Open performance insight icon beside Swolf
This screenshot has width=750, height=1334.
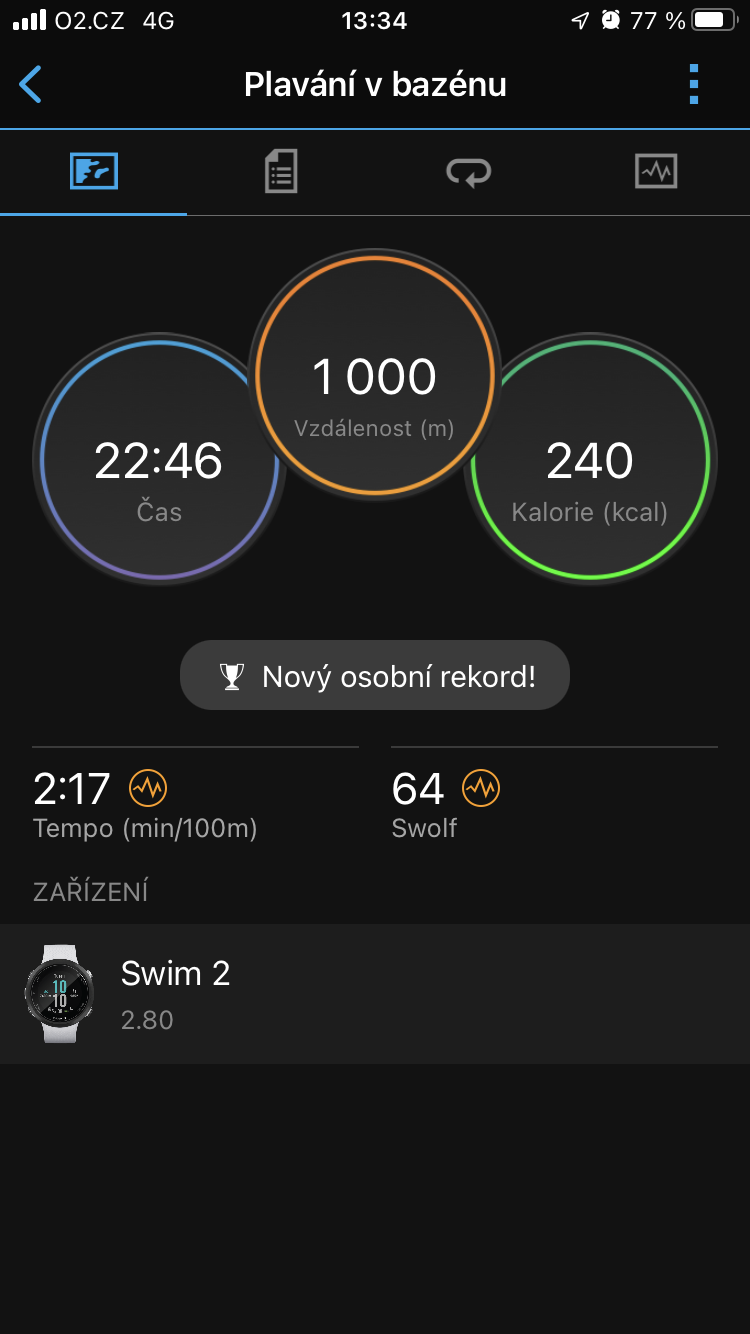481,789
